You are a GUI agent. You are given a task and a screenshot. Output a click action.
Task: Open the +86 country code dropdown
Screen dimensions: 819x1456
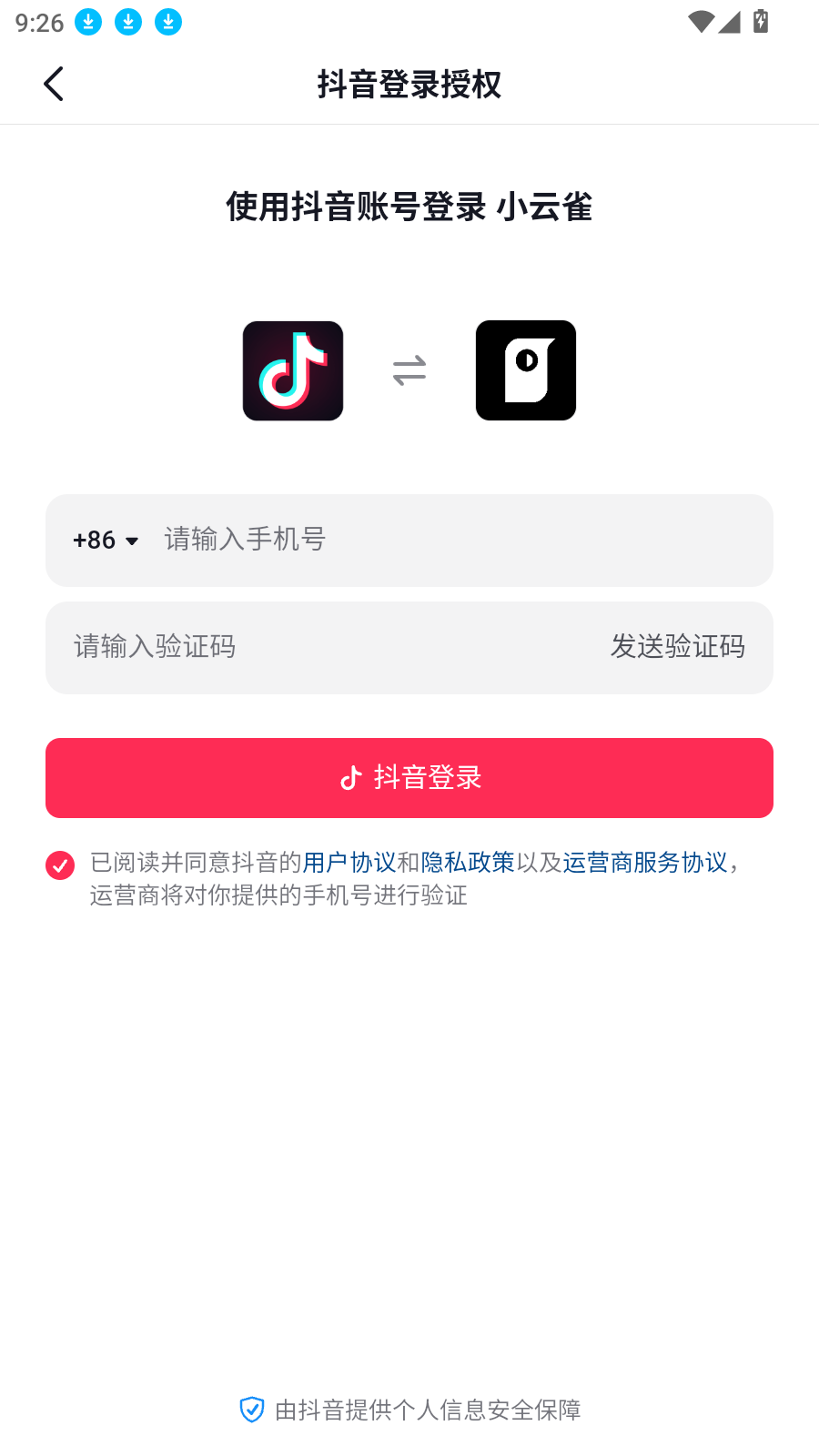[x=104, y=540]
